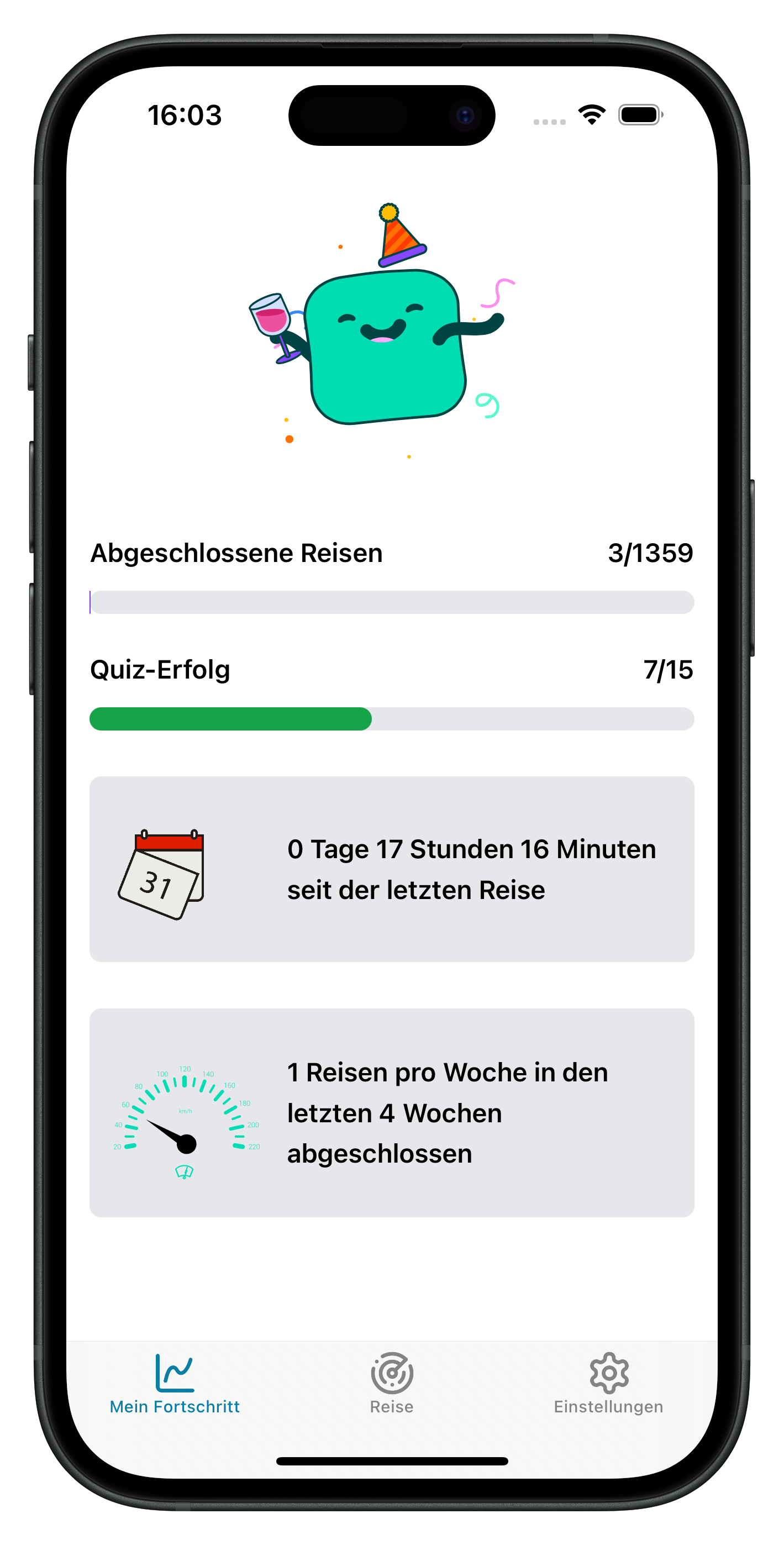Switch to the Reise tab

(392, 1383)
